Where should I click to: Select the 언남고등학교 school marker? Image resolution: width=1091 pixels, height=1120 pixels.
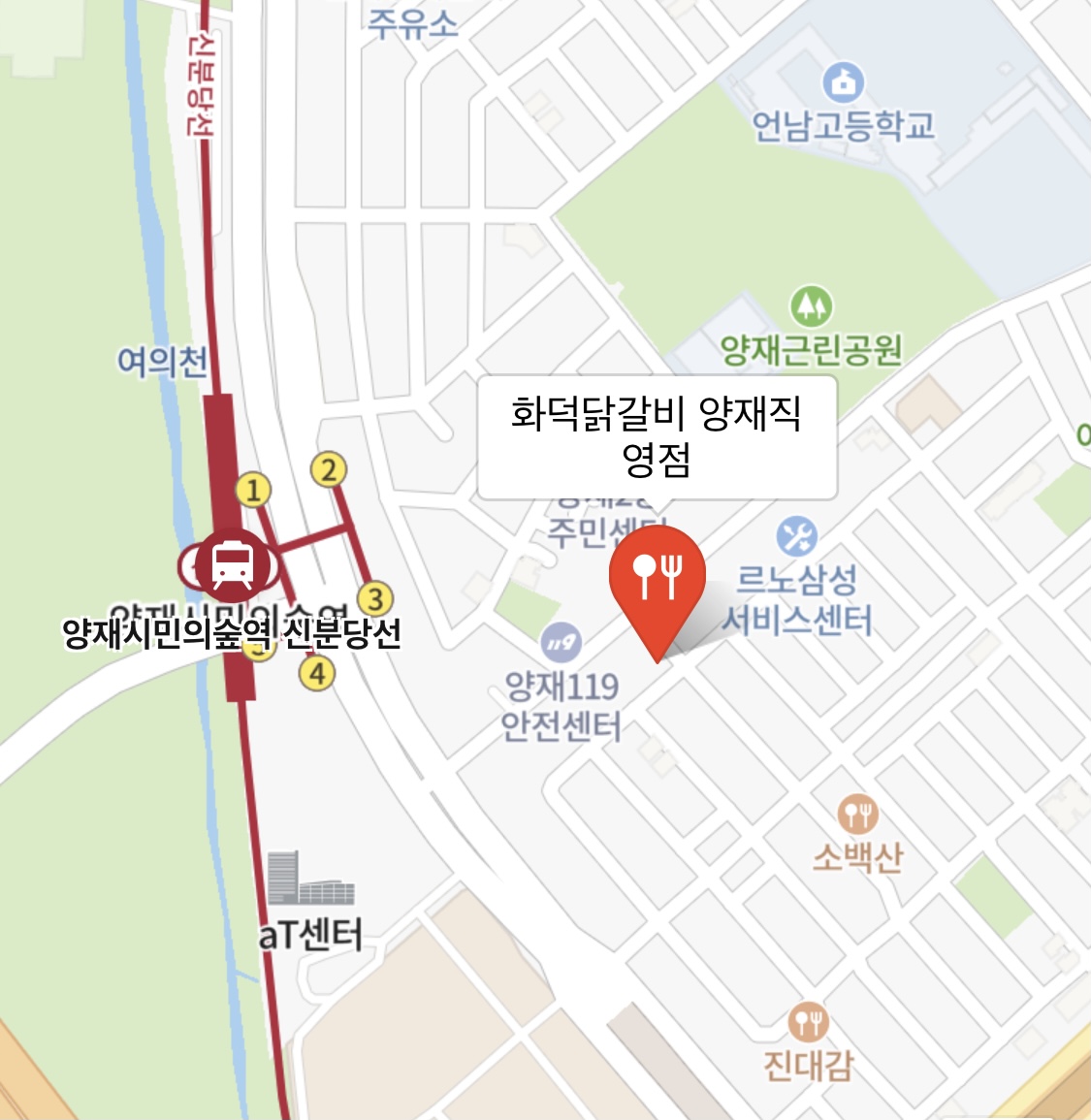pyautogui.click(x=843, y=82)
